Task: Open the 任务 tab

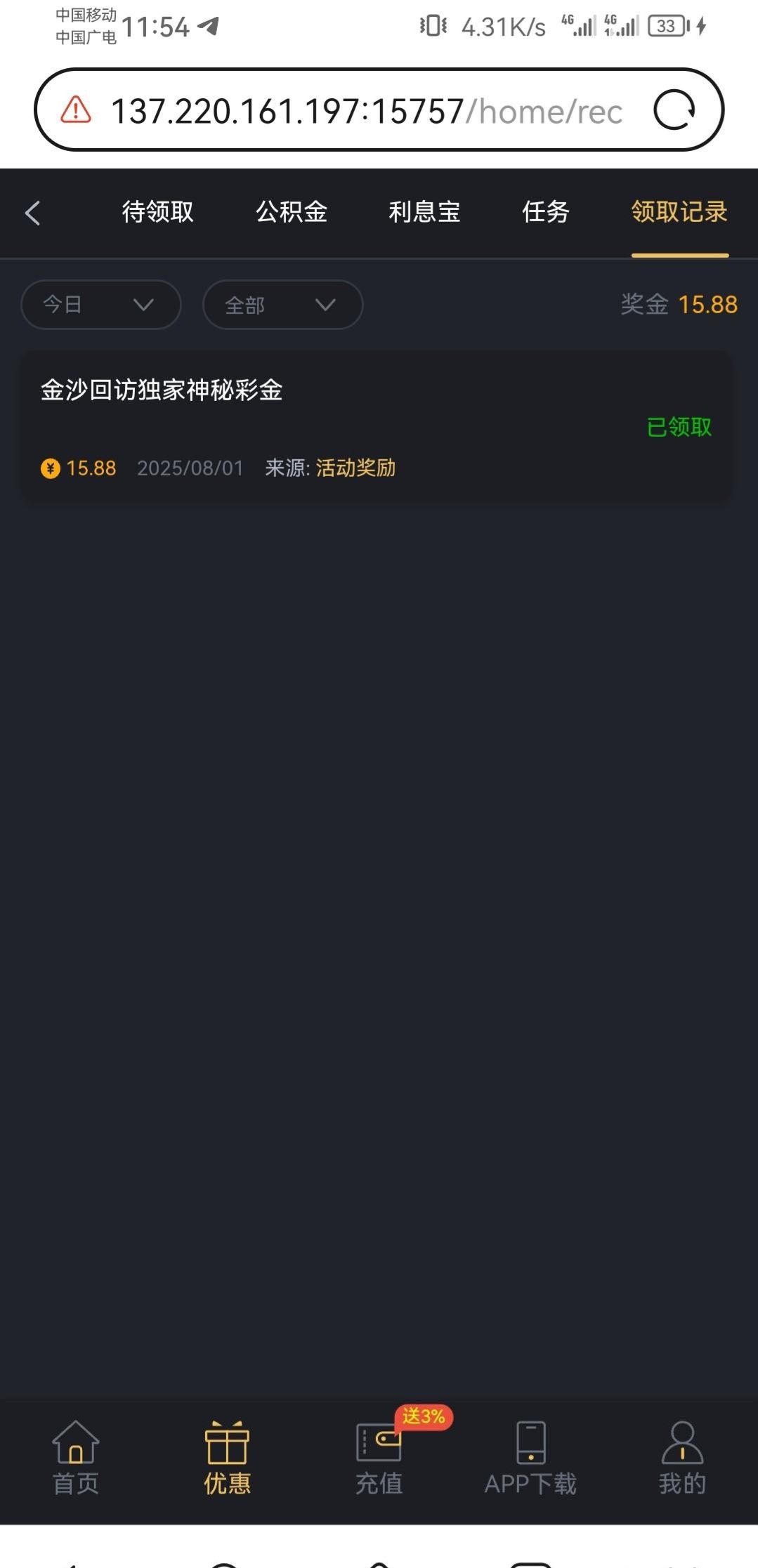Action: pyautogui.click(x=545, y=211)
